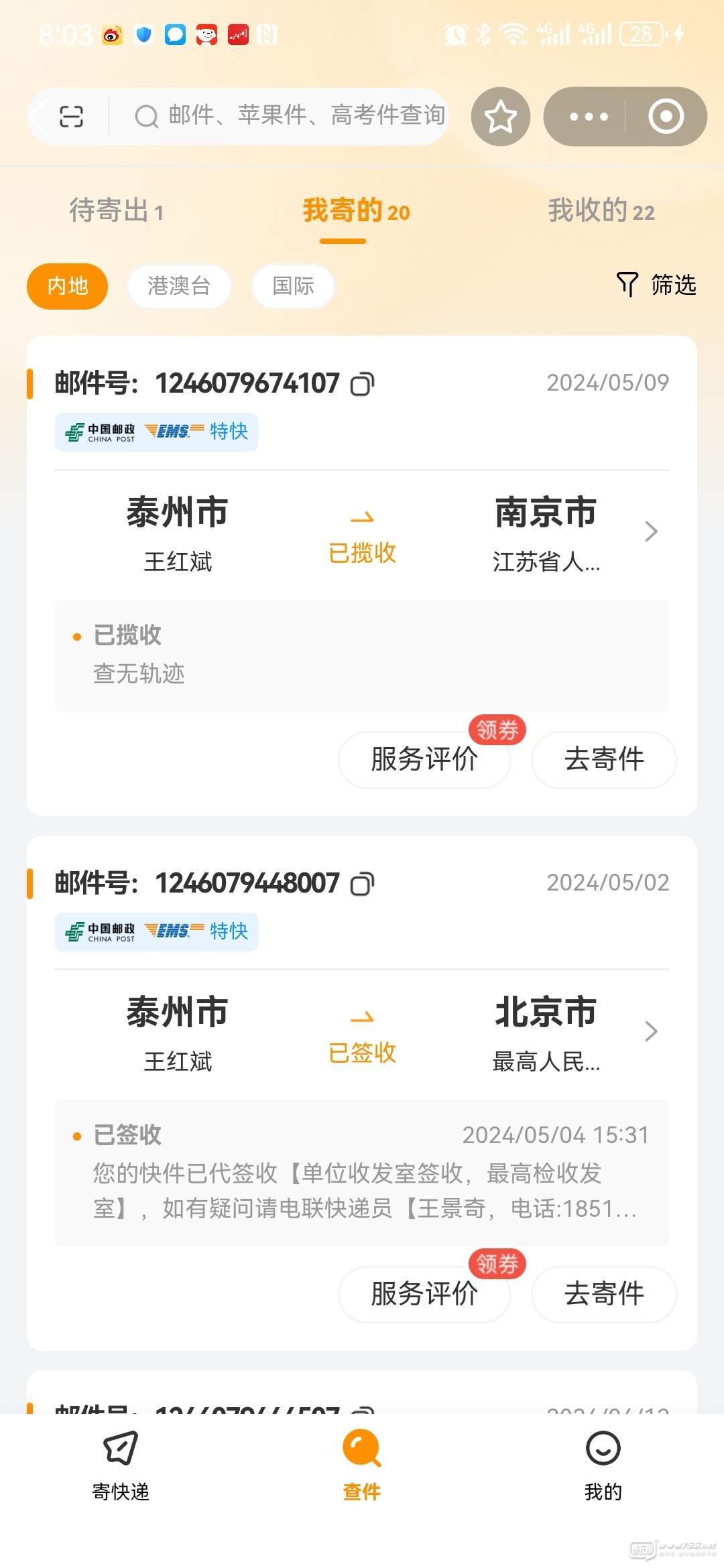Switch to 我收的 tab
The height and width of the screenshot is (1568, 724).
pos(601,210)
